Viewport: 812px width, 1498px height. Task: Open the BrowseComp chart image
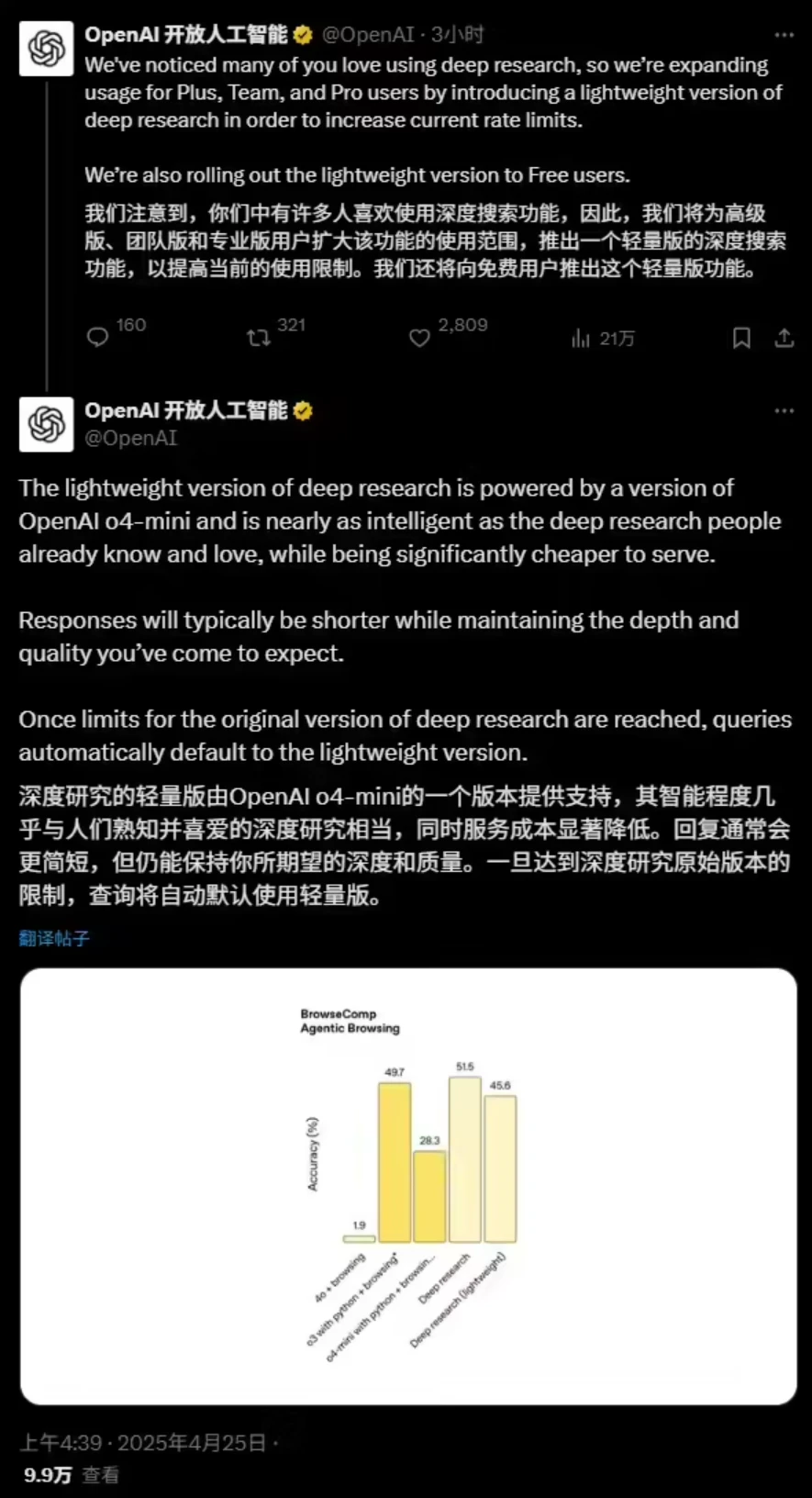(408, 1186)
